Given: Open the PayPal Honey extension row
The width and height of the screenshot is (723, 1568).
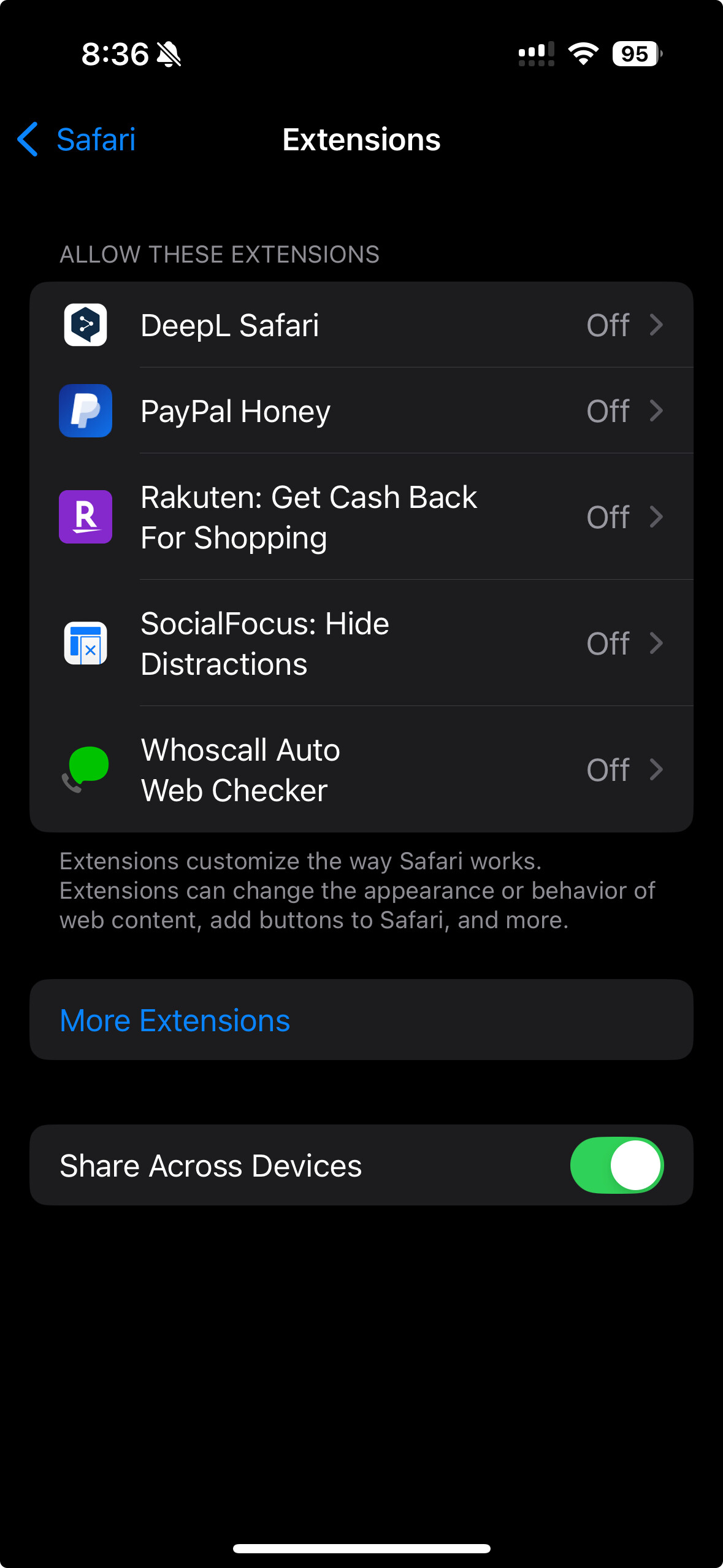Looking at the screenshot, I should pos(361,410).
